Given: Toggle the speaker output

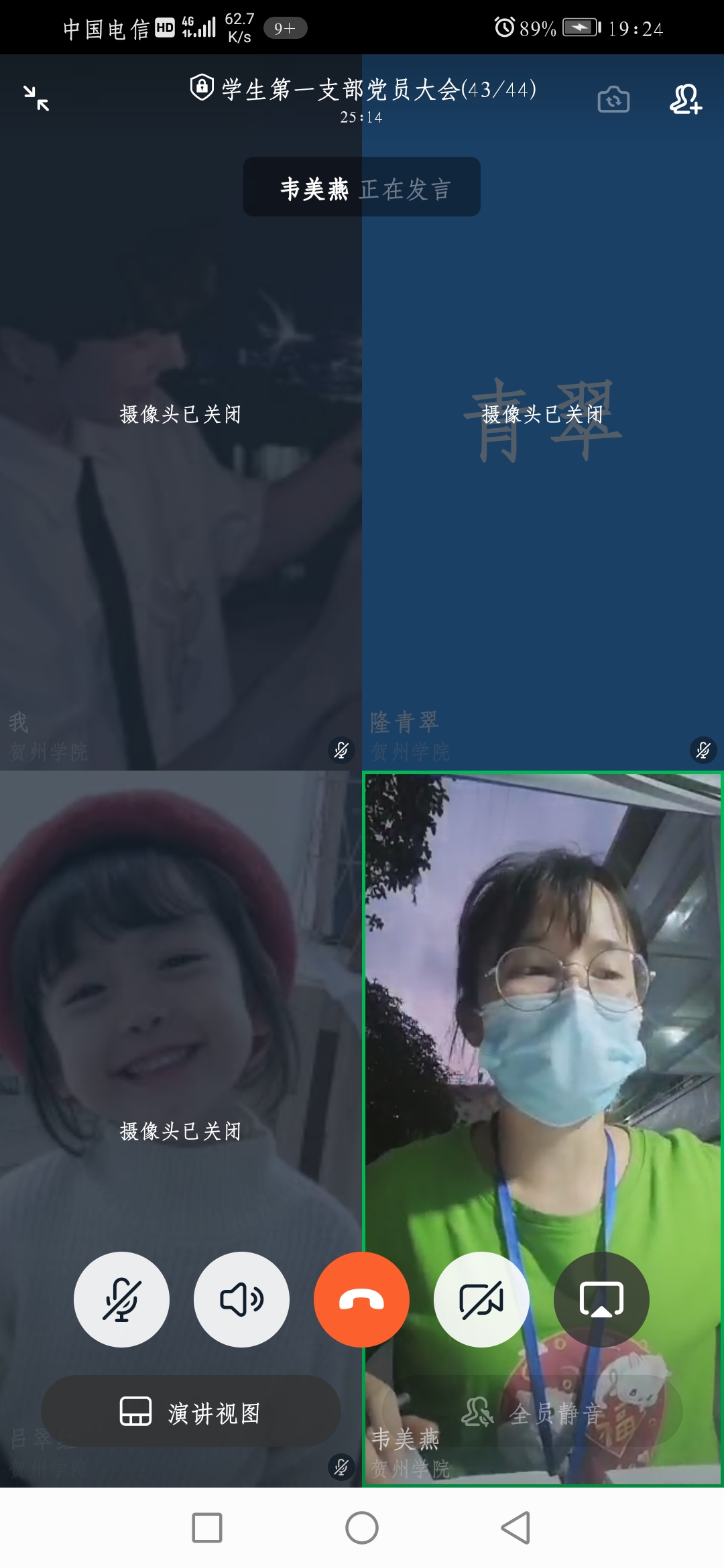Looking at the screenshot, I should click(241, 1299).
